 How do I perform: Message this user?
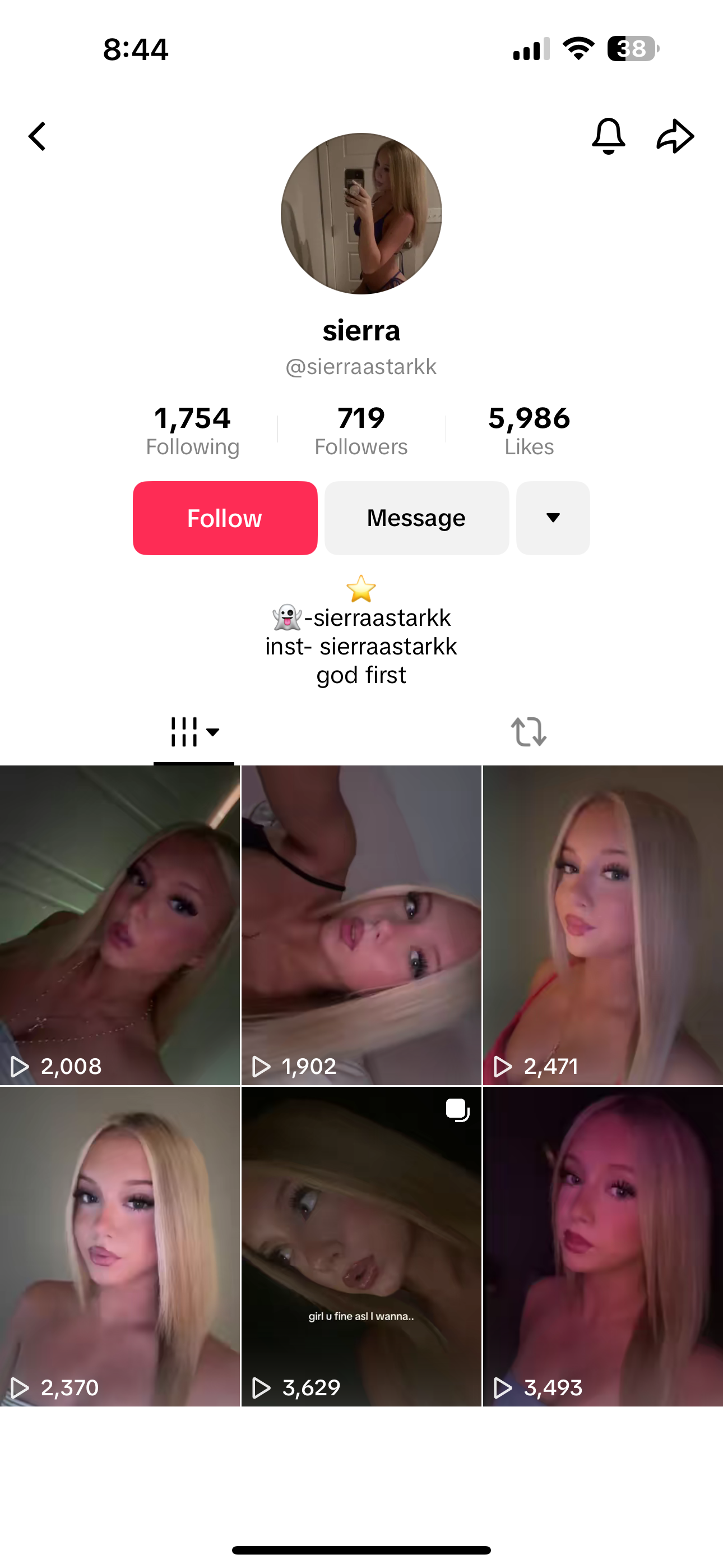click(x=416, y=518)
